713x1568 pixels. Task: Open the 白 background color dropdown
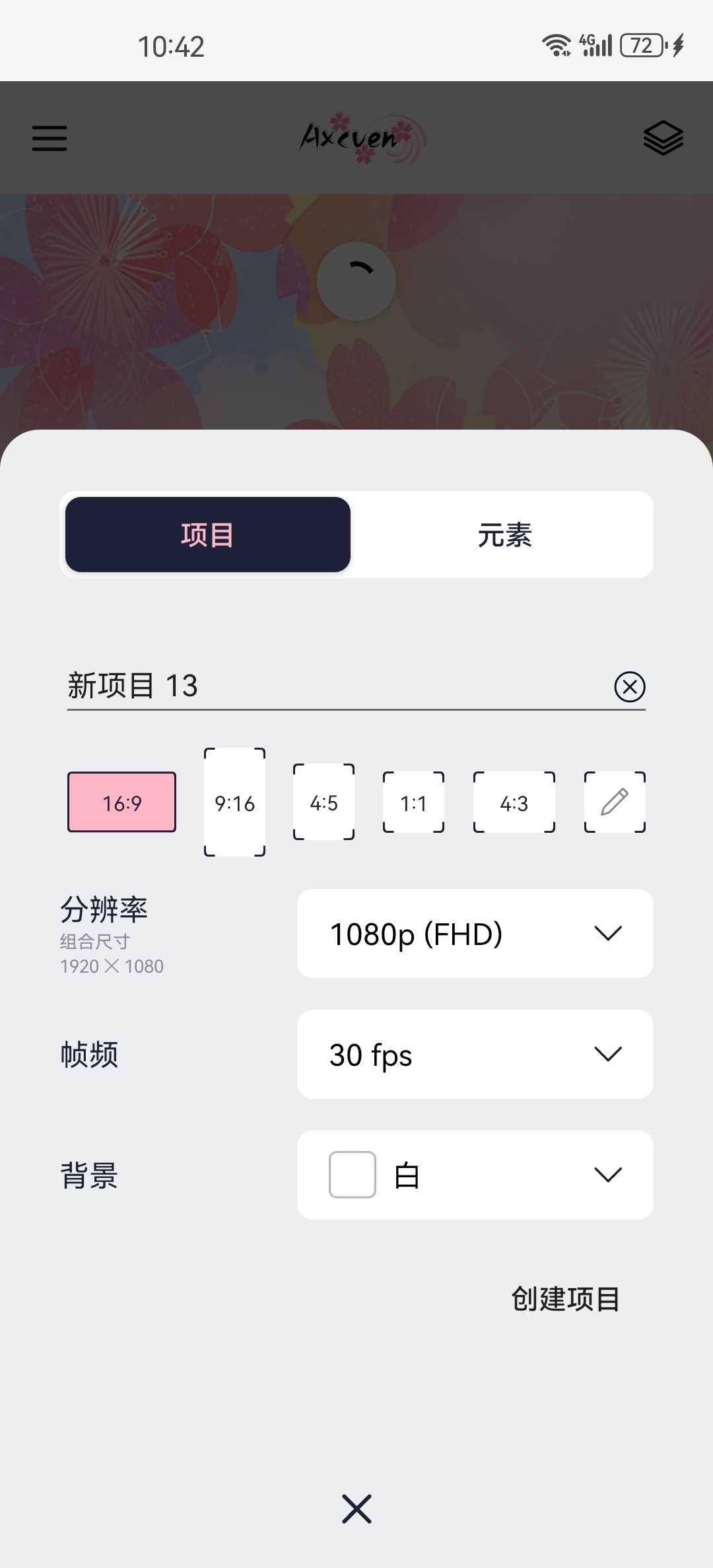tap(475, 1175)
